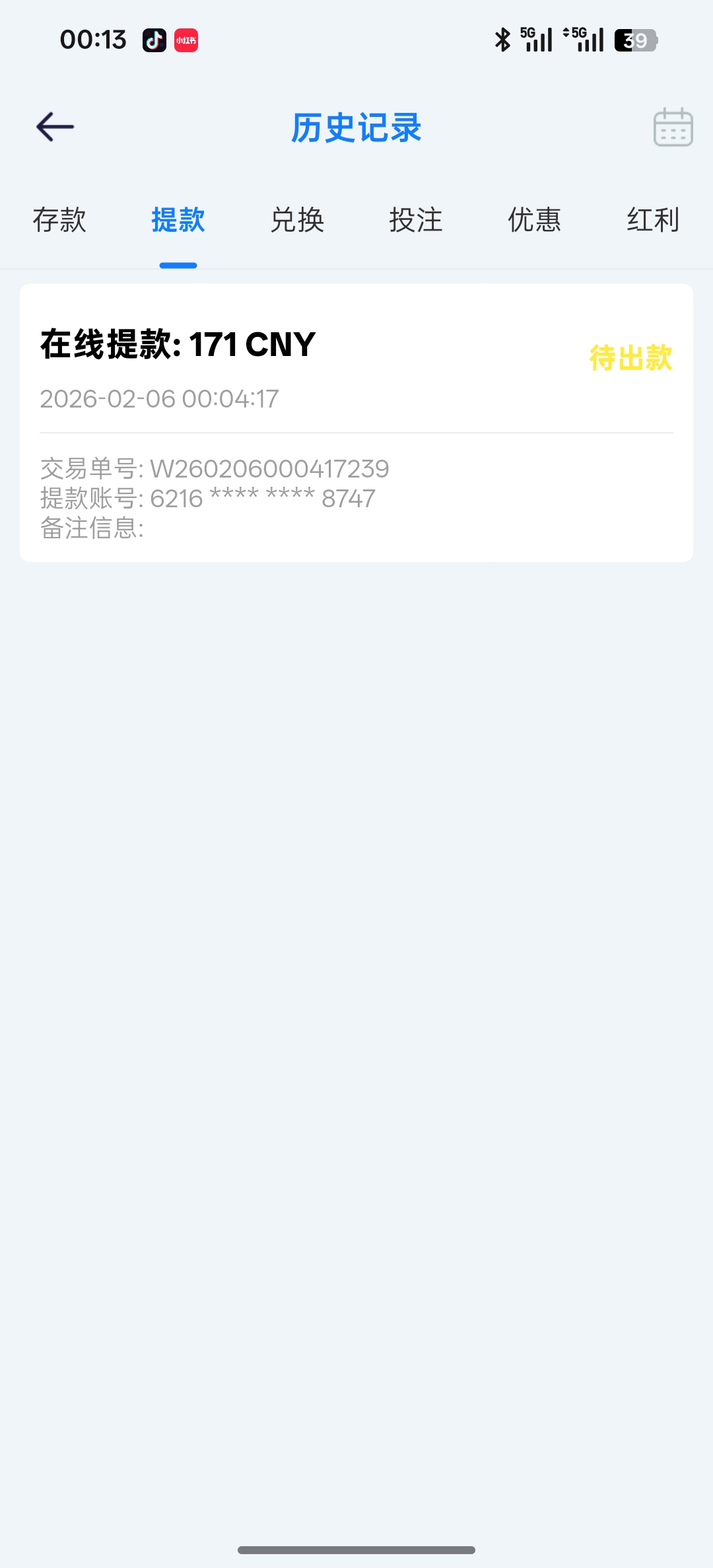View the 优惠 tab
713x1568 pixels.
pos(535,220)
